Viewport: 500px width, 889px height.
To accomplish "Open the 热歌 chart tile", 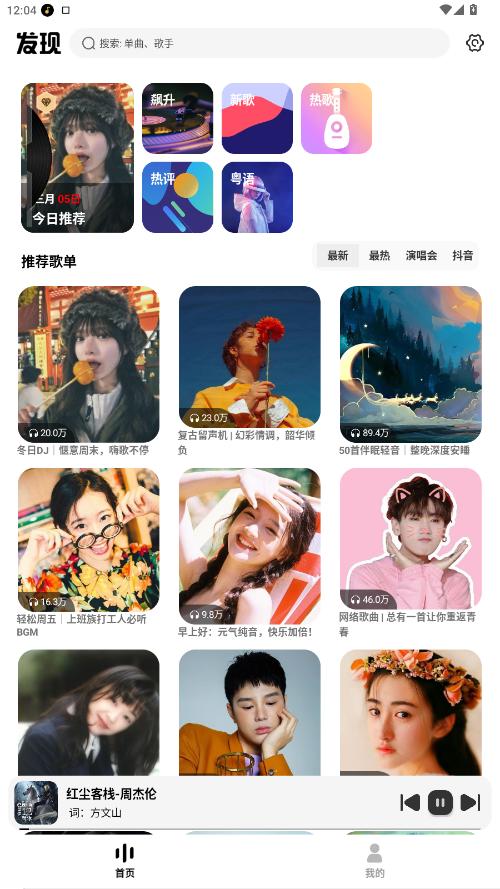I will click(x=336, y=118).
